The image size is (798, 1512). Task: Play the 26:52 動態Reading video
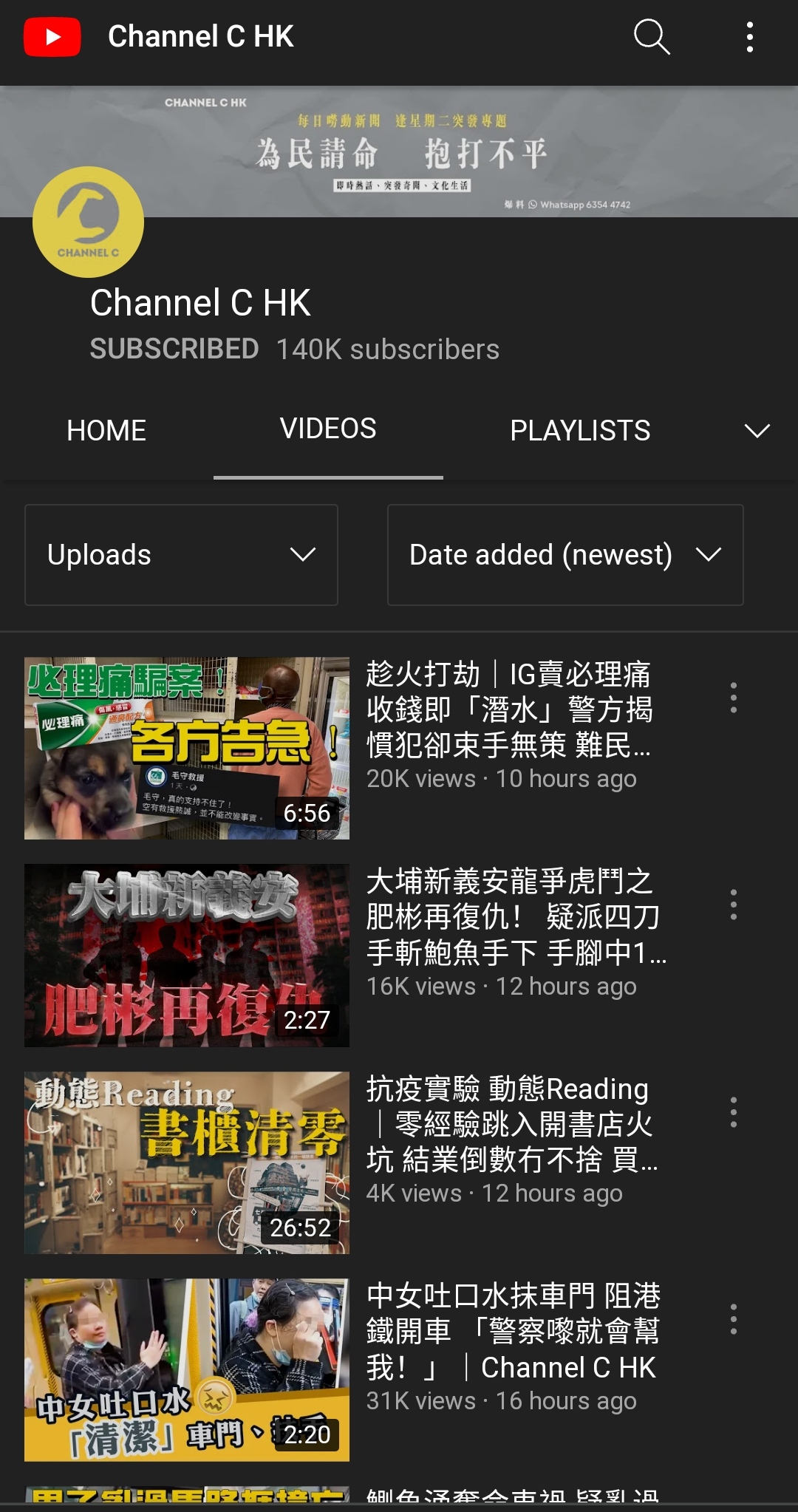187,1162
